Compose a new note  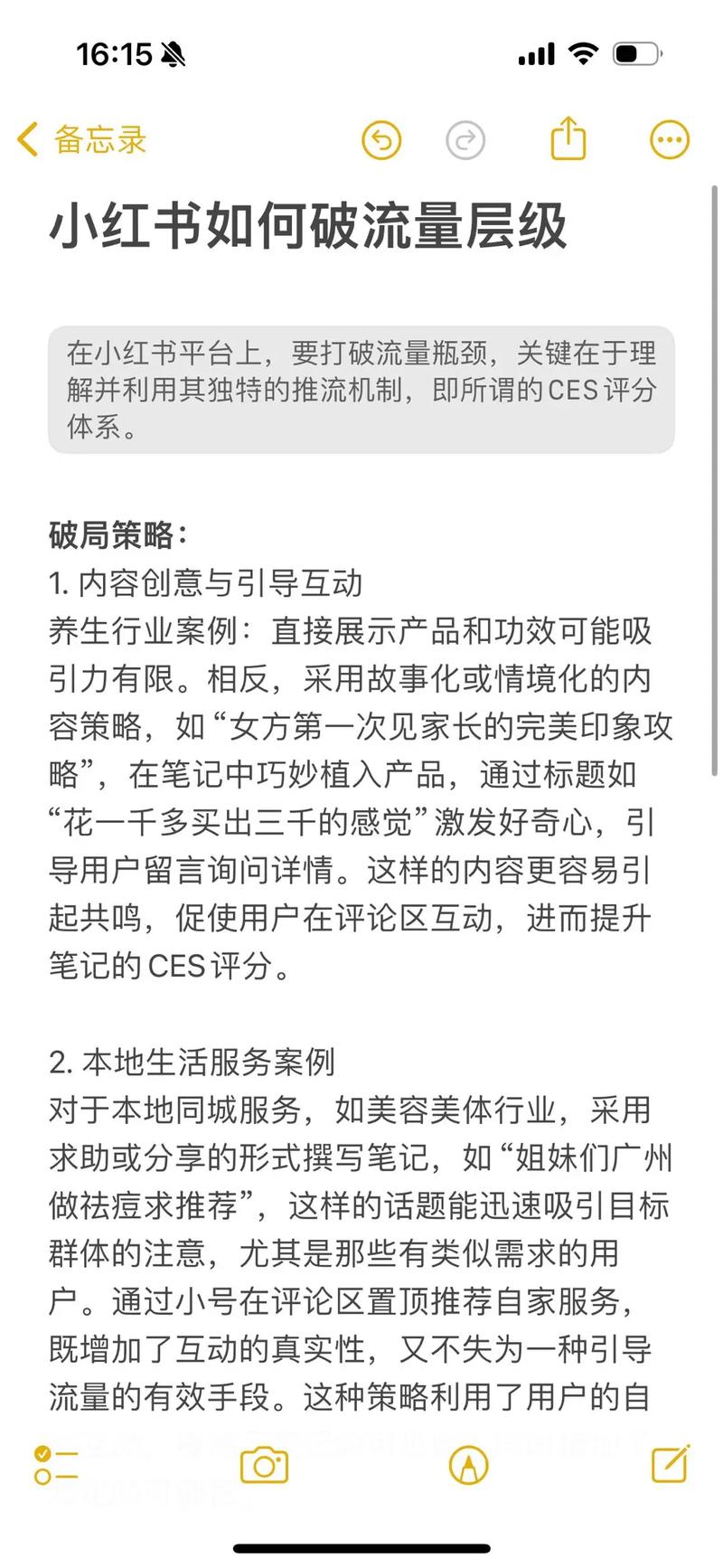pos(671,1463)
